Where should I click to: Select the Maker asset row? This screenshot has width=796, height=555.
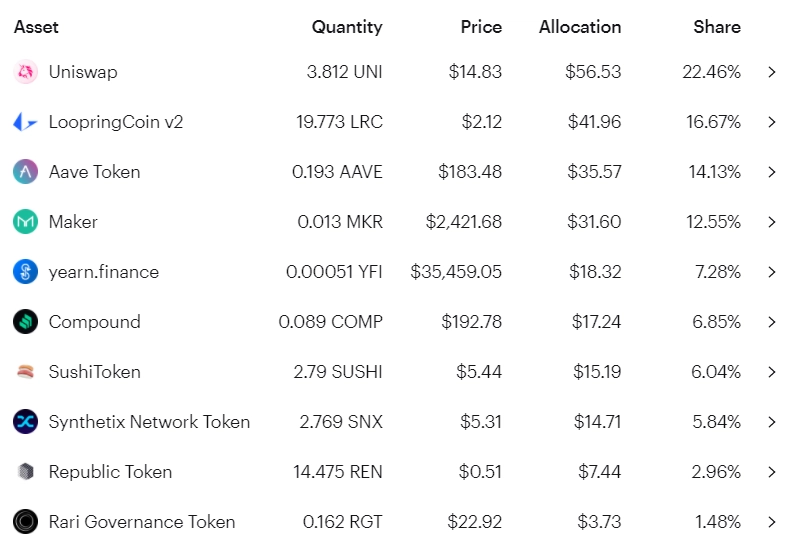coord(73,222)
